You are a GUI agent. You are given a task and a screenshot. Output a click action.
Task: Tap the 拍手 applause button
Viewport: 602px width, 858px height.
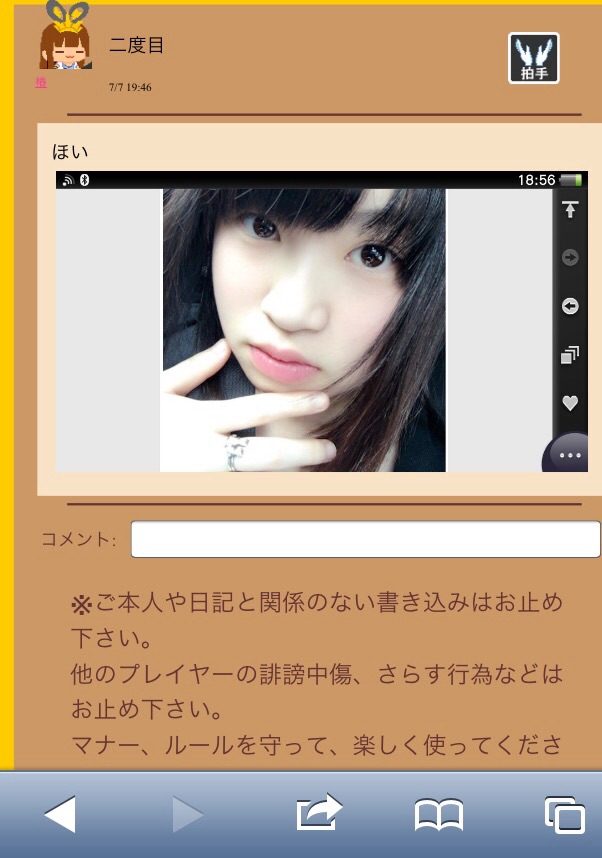[x=533, y=58]
